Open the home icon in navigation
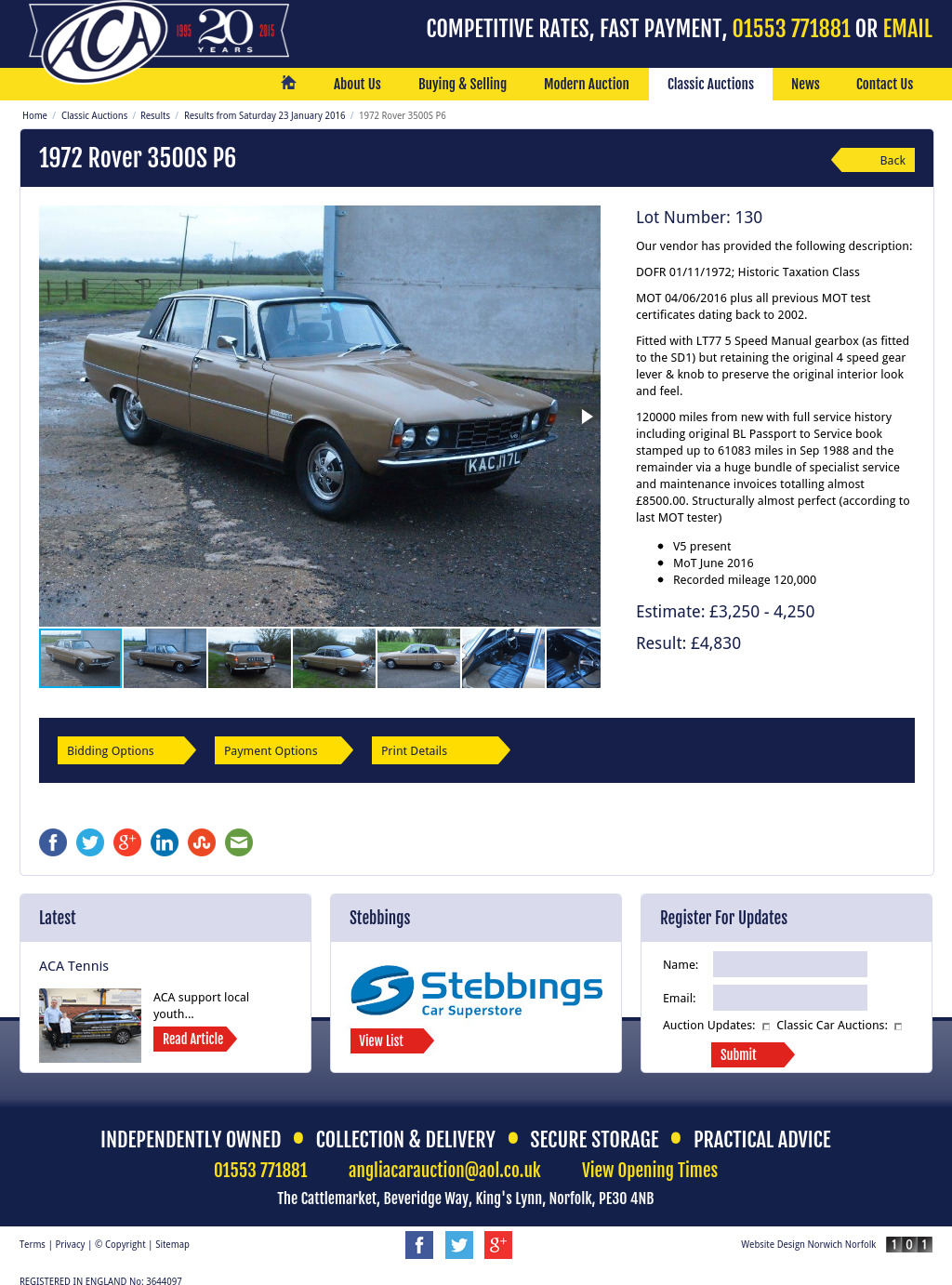This screenshot has width=952, height=1285. [288, 83]
